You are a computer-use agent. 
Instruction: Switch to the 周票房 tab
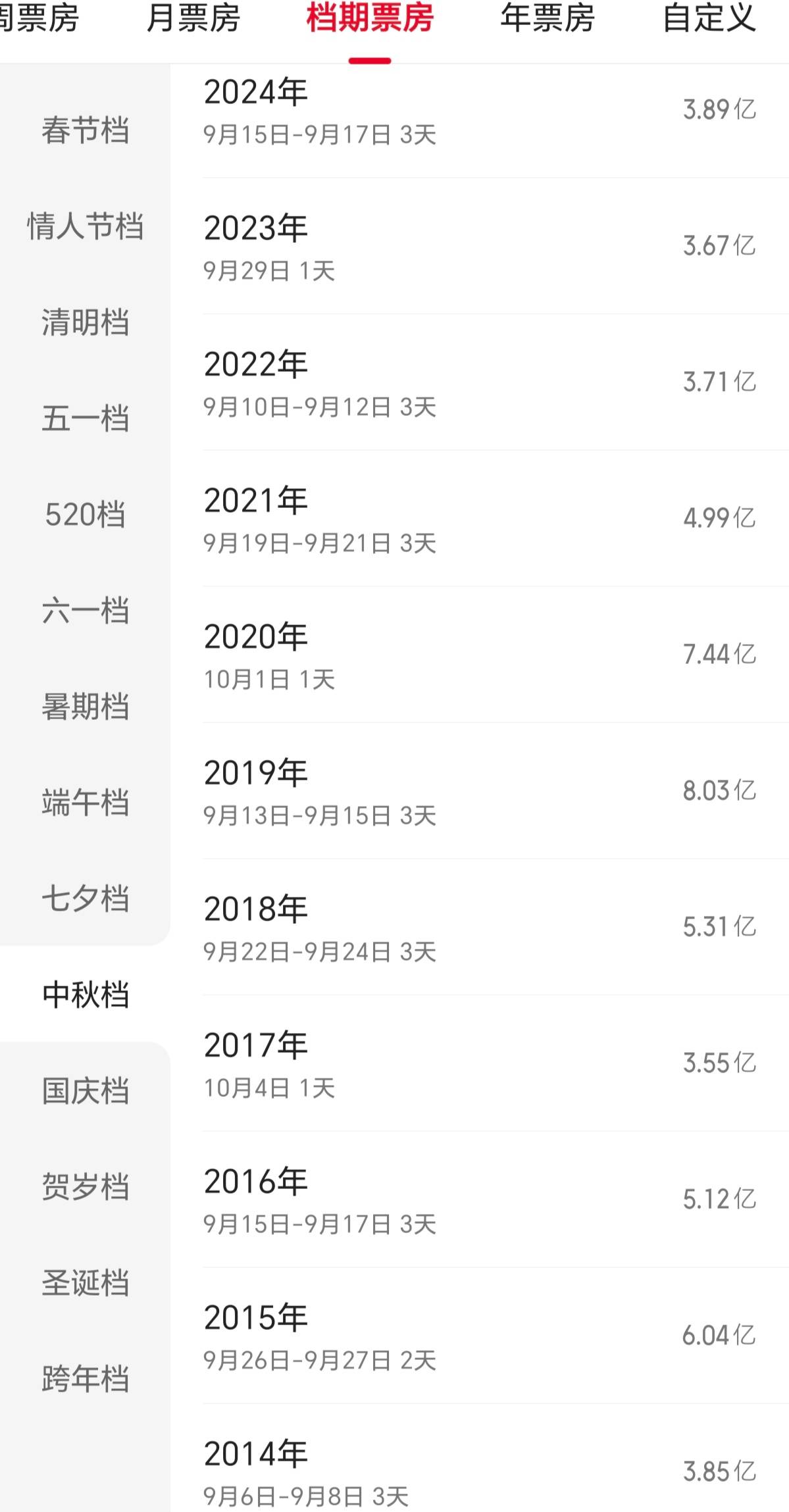(39, 20)
